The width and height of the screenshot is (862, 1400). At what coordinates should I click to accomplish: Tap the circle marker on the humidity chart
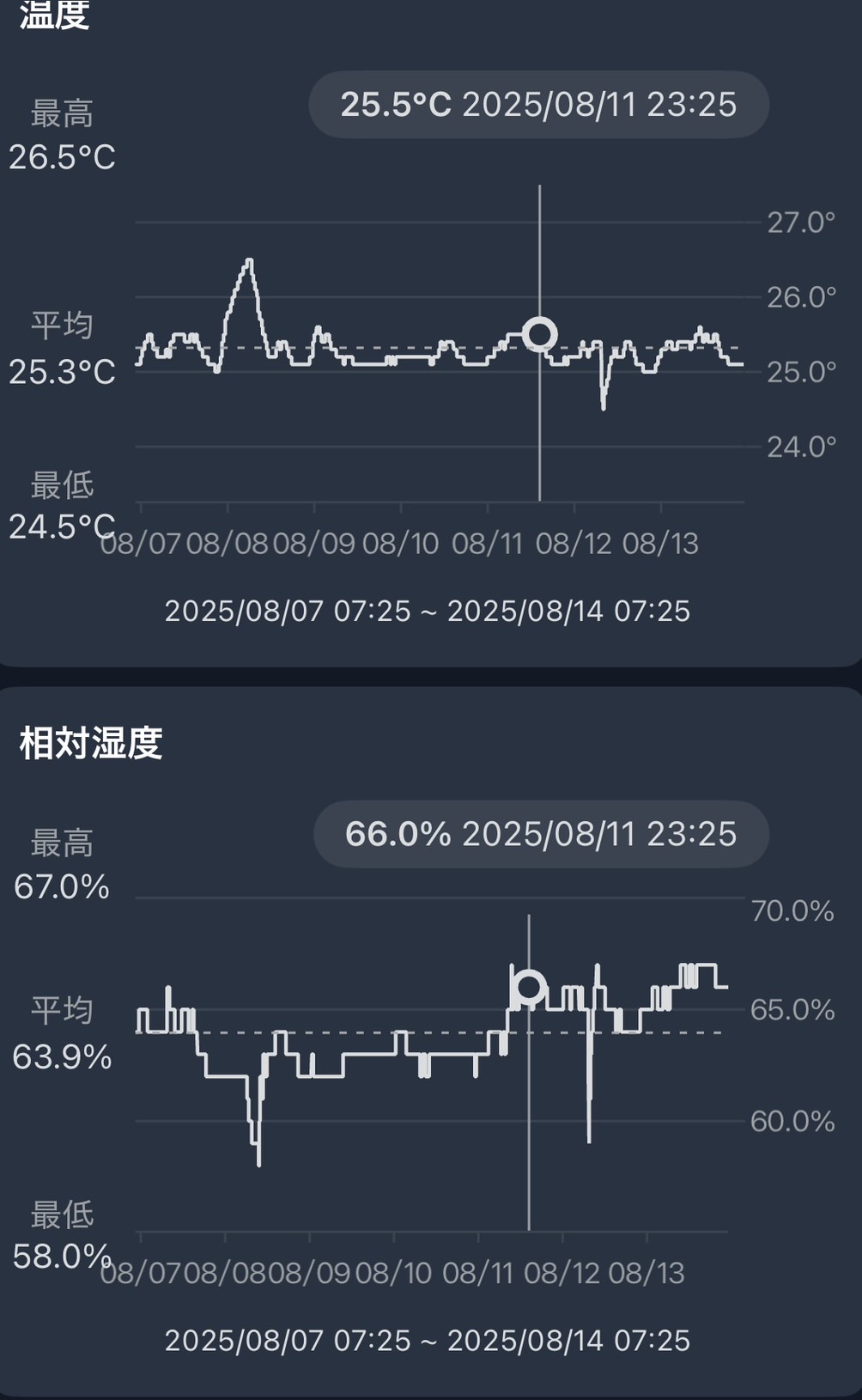pos(529,987)
